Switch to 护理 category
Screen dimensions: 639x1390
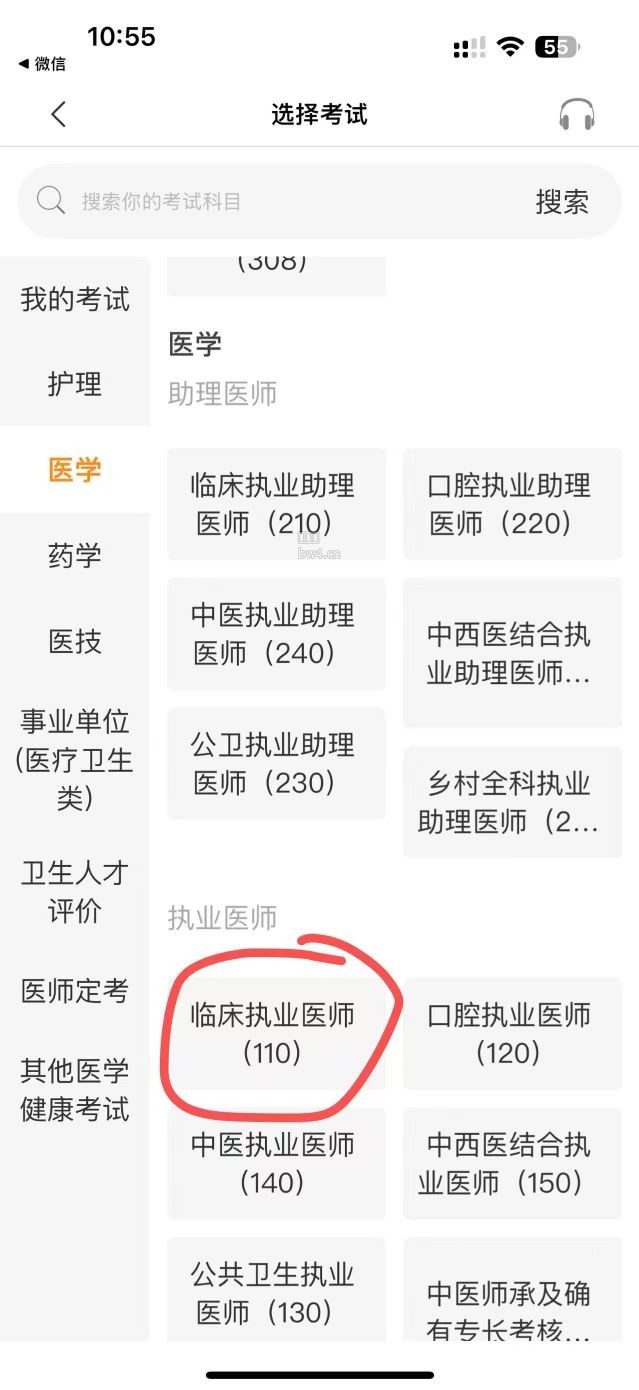pos(75,384)
